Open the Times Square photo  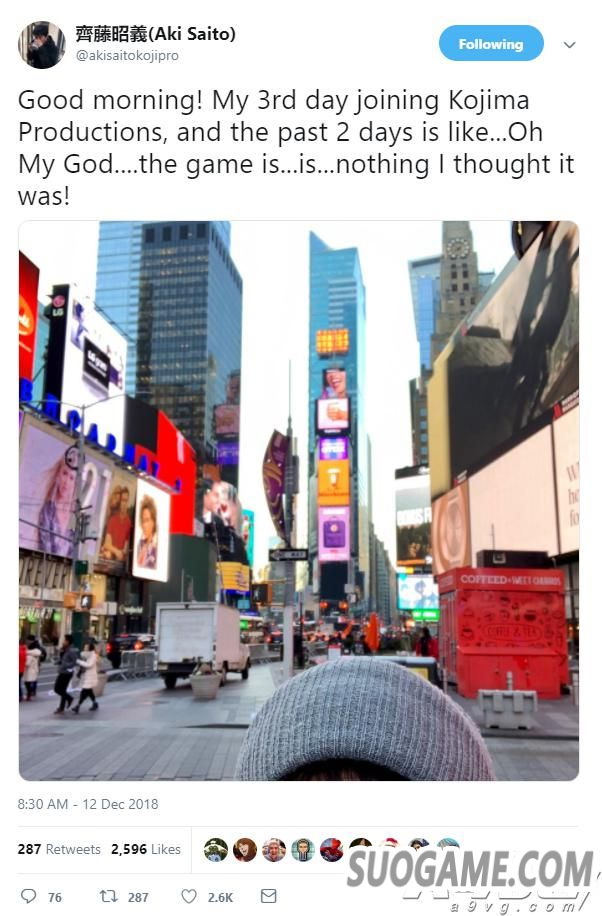(298, 500)
